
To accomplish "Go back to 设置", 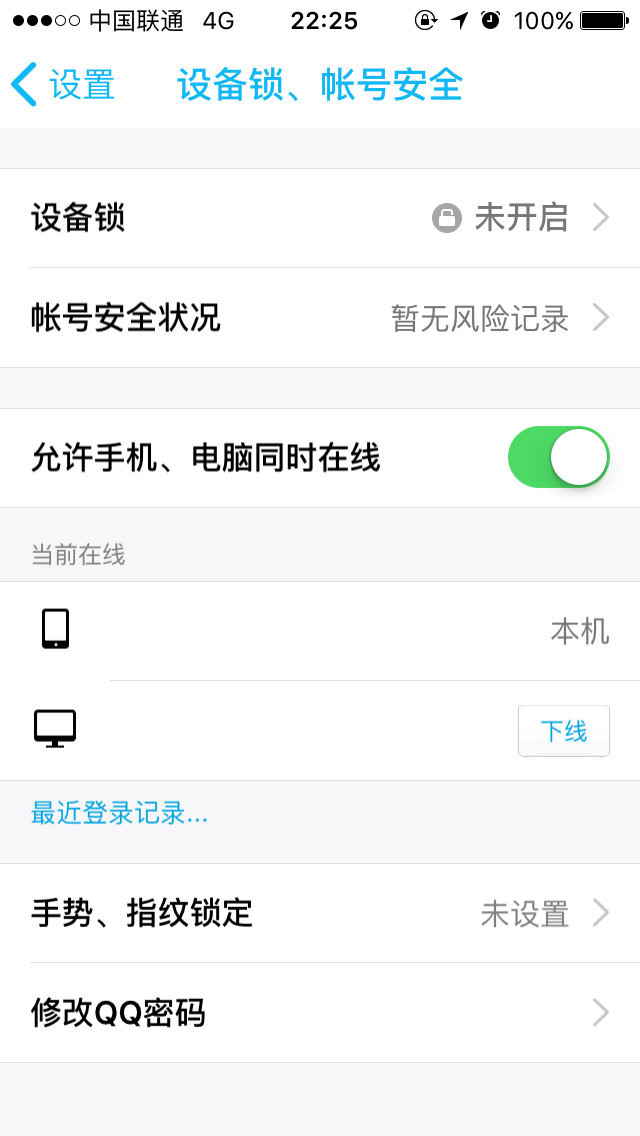I will click(64, 85).
